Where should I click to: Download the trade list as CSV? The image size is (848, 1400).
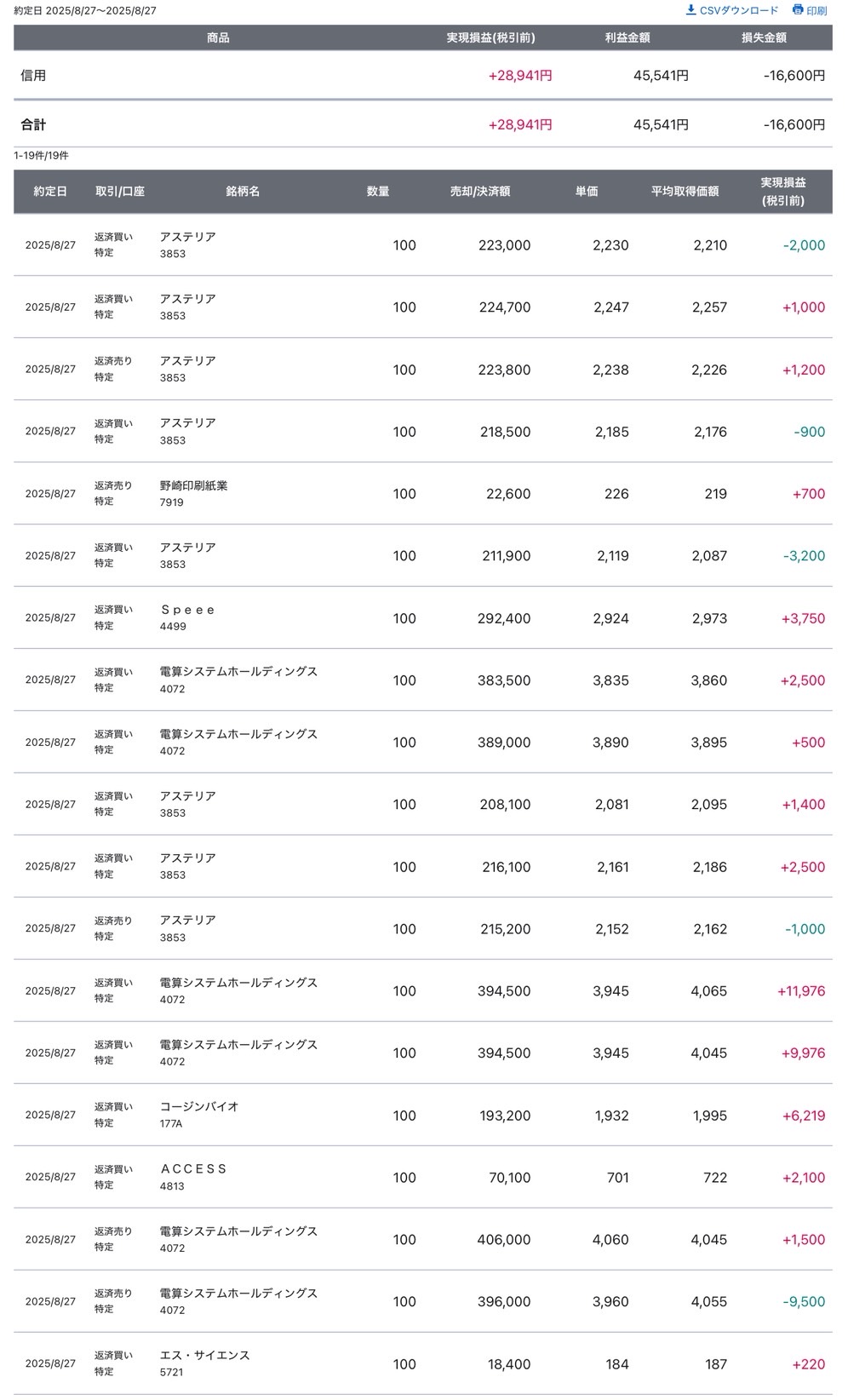[x=732, y=10]
